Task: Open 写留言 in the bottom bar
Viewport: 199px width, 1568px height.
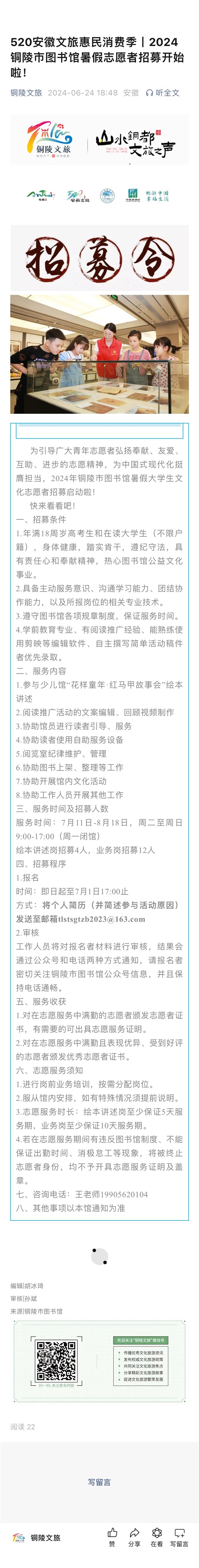Action: [179, 1537]
